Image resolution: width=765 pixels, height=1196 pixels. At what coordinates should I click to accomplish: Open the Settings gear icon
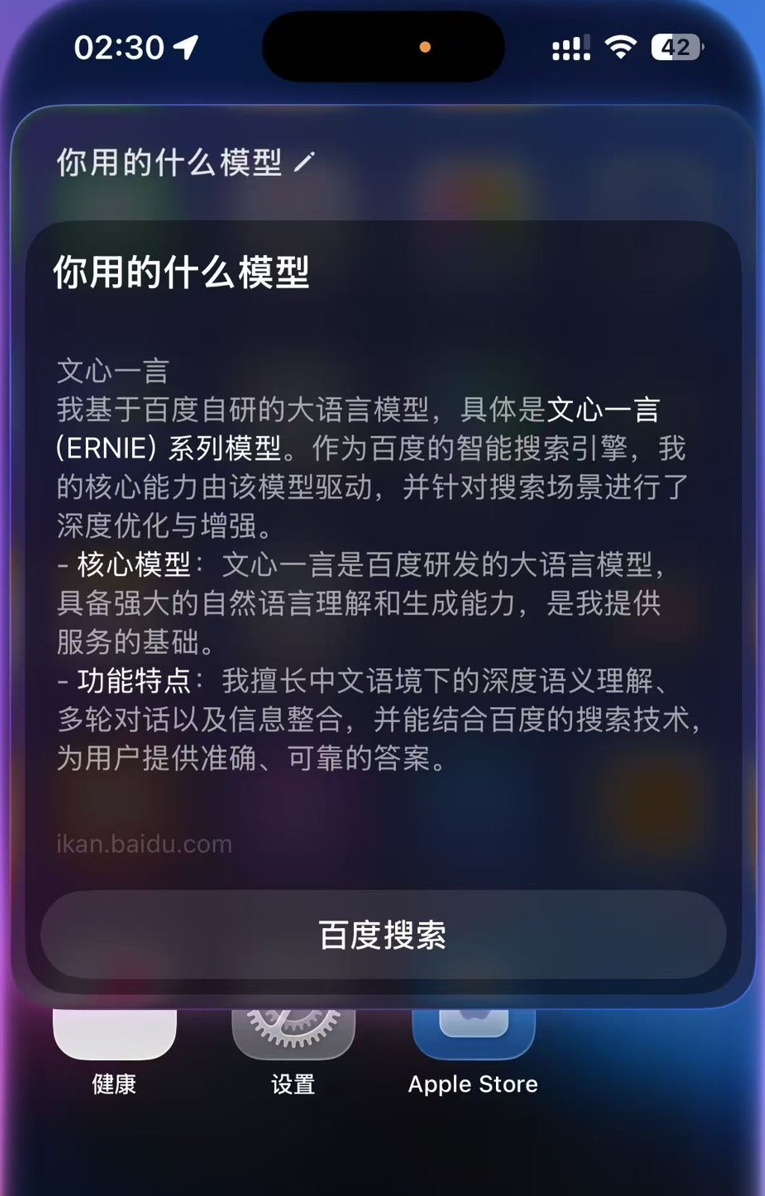pos(293,1030)
